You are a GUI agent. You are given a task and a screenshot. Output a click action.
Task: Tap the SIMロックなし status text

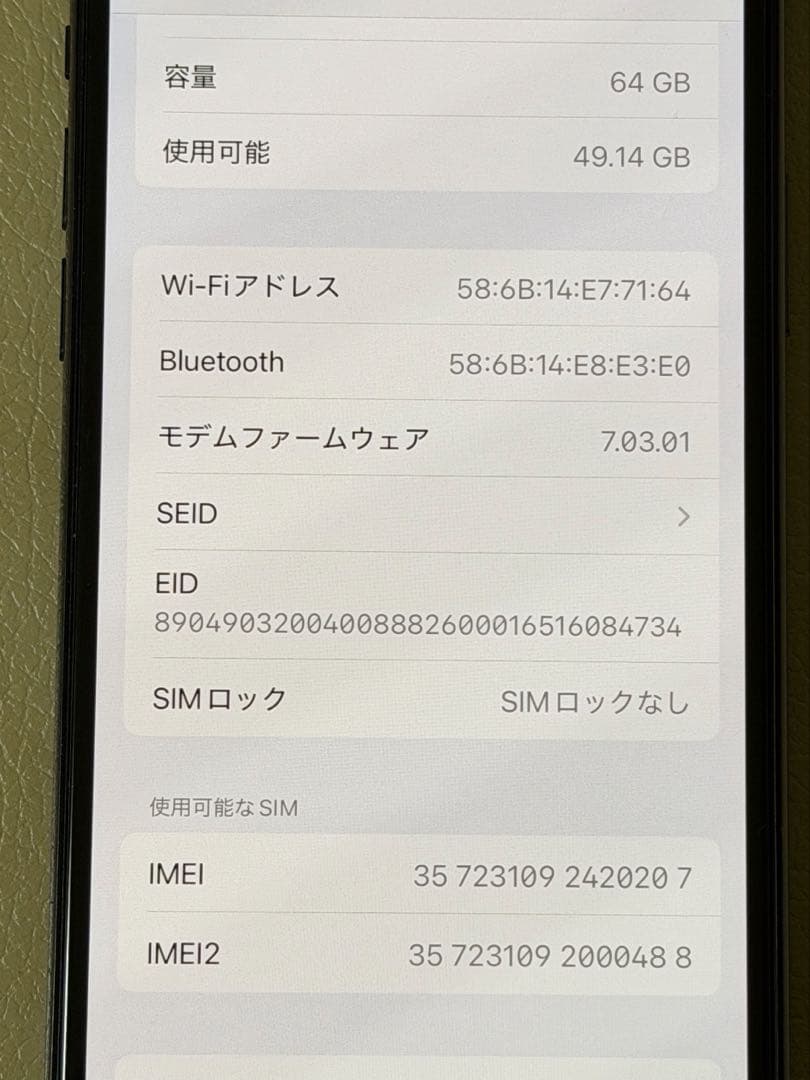tap(595, 703)
